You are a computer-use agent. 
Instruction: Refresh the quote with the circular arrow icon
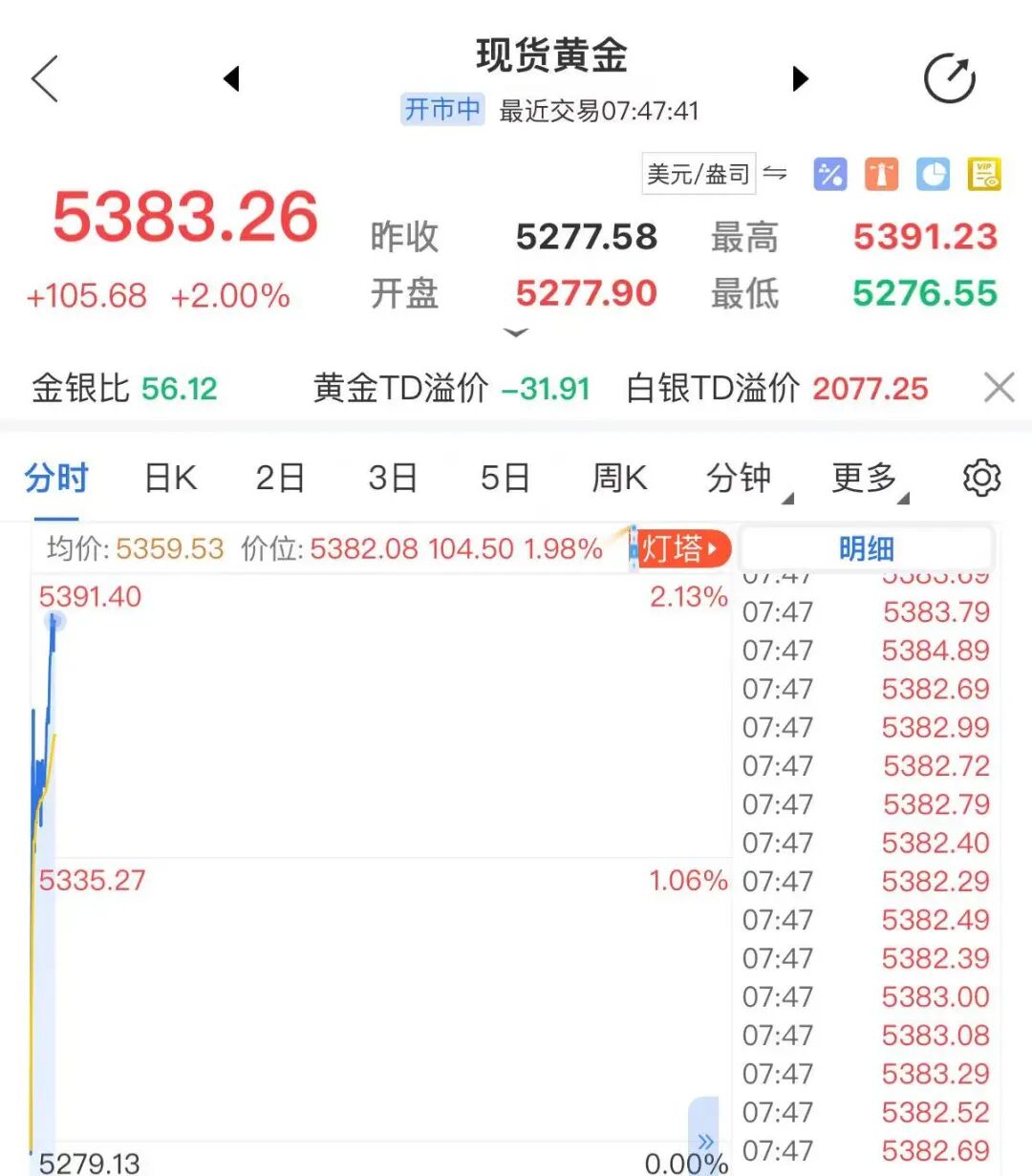tap(949, 78)
